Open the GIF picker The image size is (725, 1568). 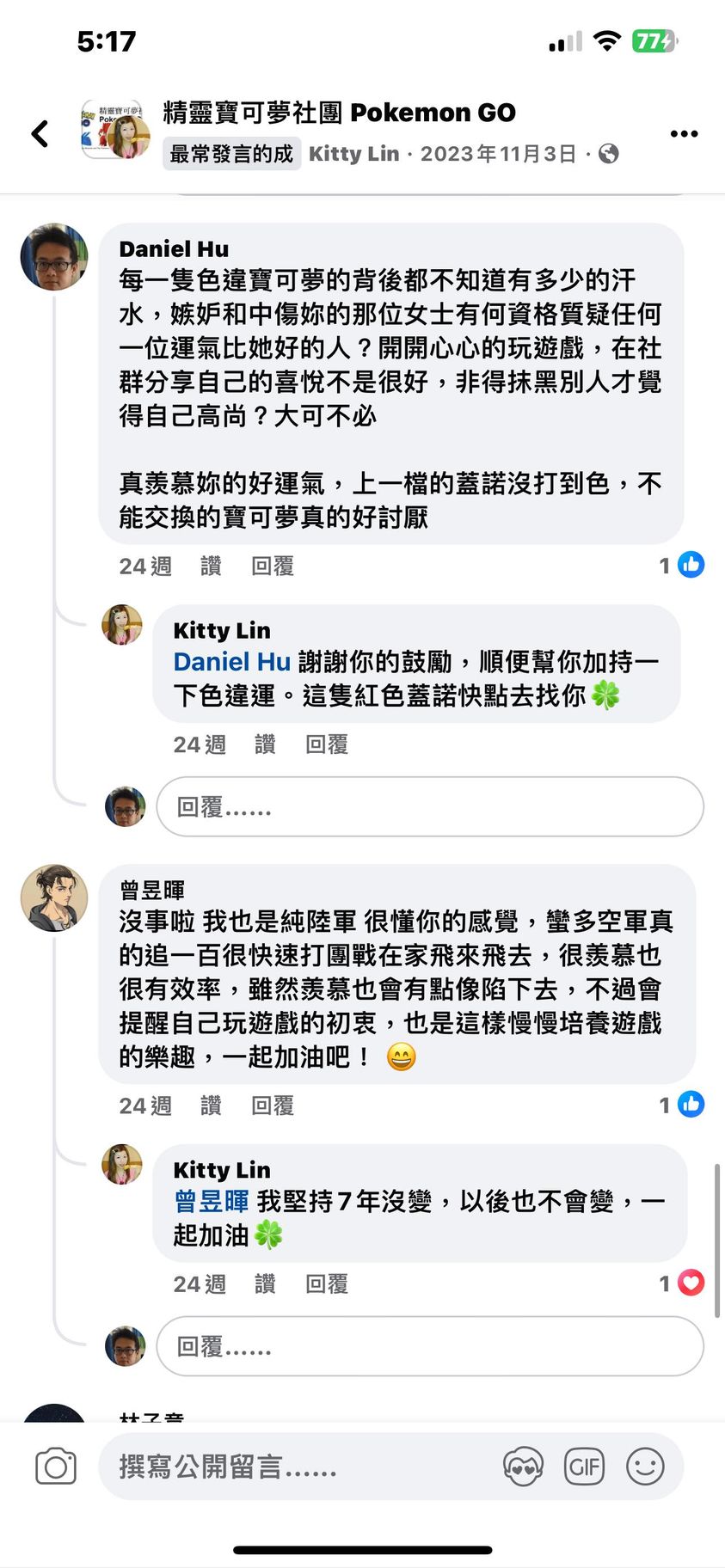pyautogui.click(x=584, y=1467)
